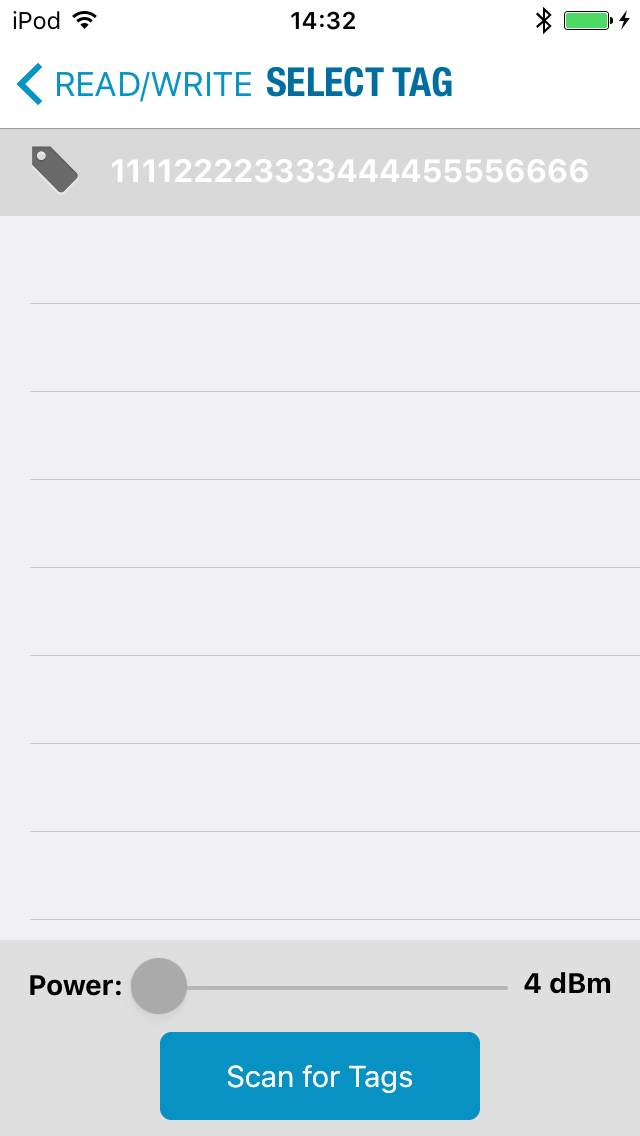Viewport: 640px width, 1136px height.
Task: Tap the Power slider handle
Action: tap(159, 986)
